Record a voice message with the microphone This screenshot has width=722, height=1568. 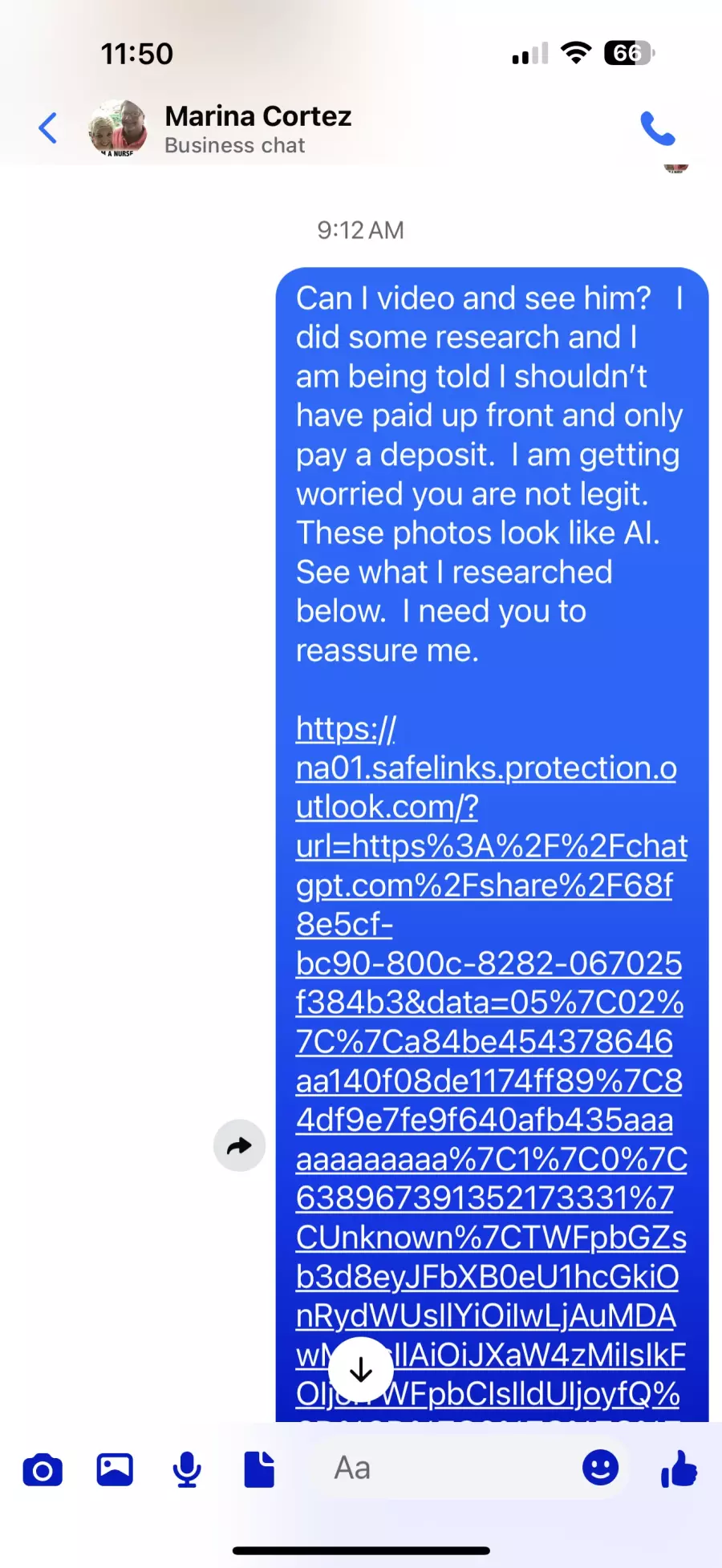tap(187, 1469)
